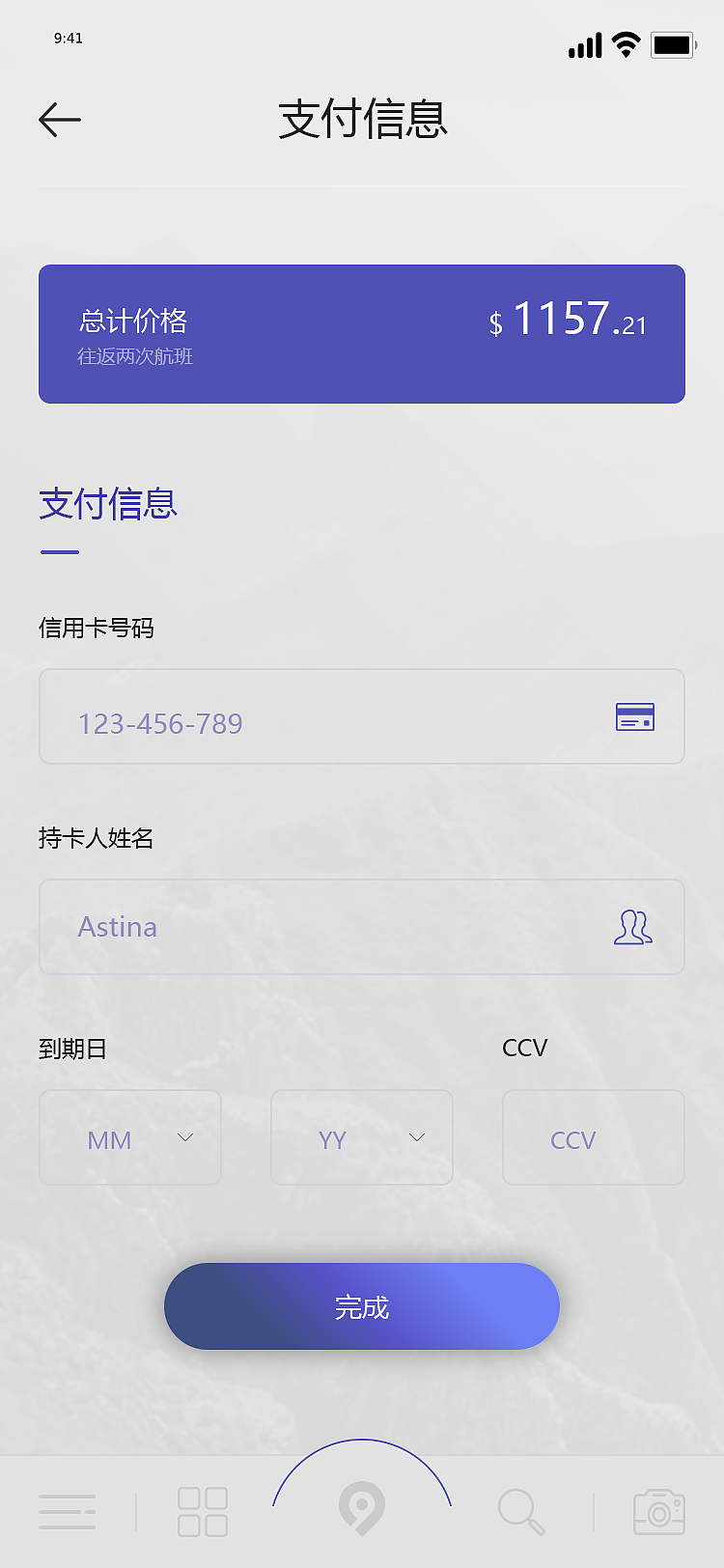
Task: Tap the battery indicator in the status bar
Action: pos(673,43)
